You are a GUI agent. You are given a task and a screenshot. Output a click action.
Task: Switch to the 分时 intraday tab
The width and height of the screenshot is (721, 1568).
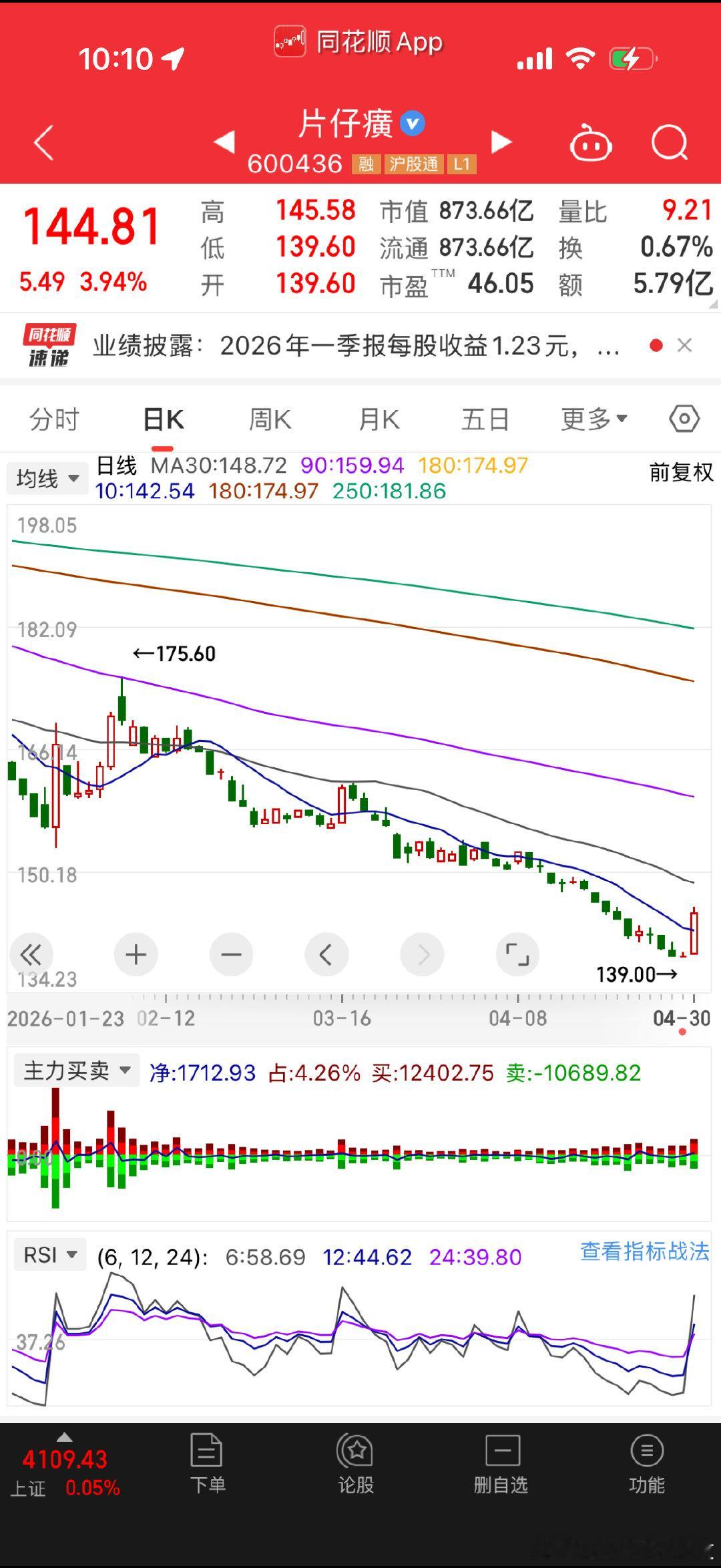click(x=55, y=419)
